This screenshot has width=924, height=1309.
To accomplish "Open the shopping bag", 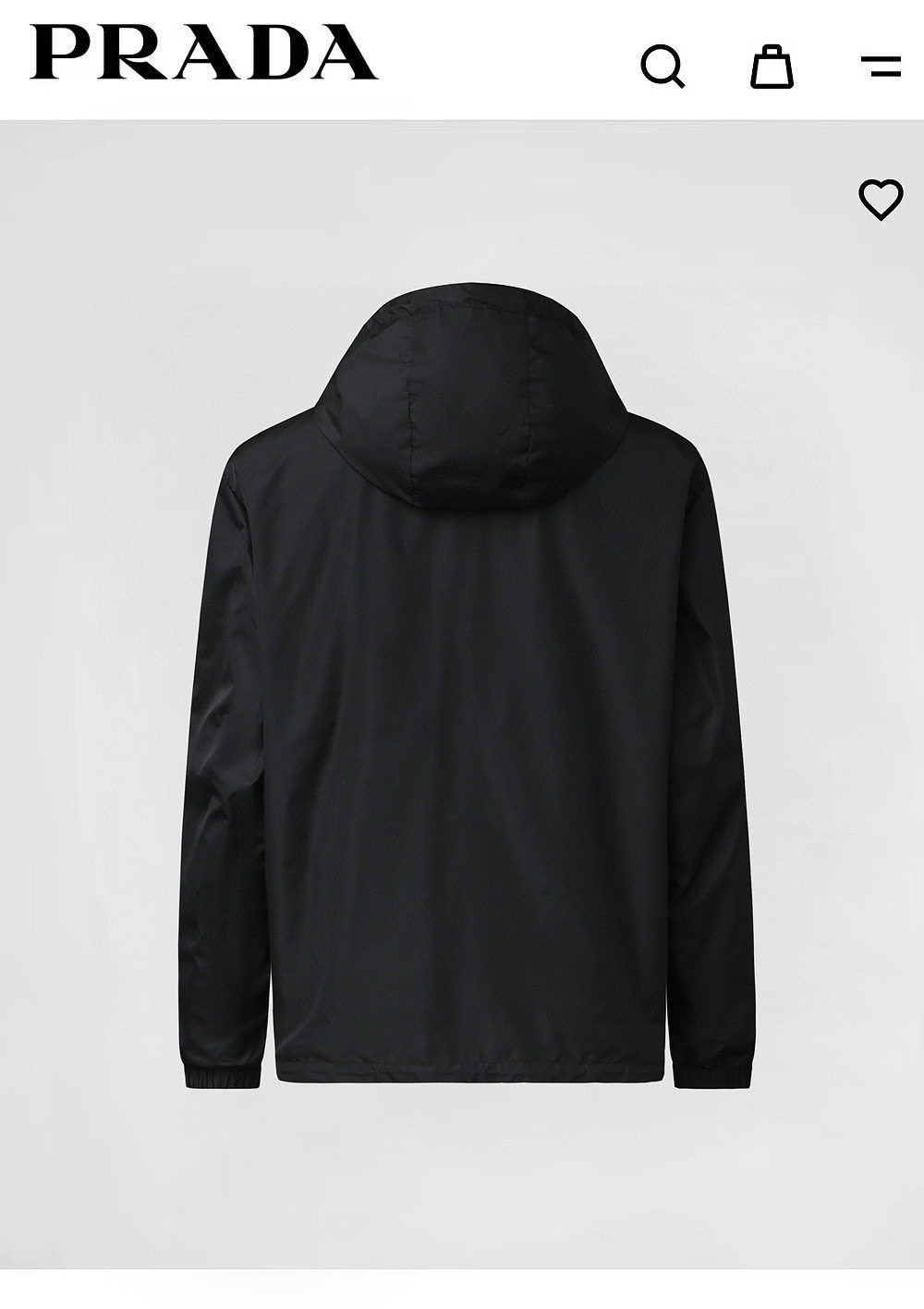I will (771, 67).
